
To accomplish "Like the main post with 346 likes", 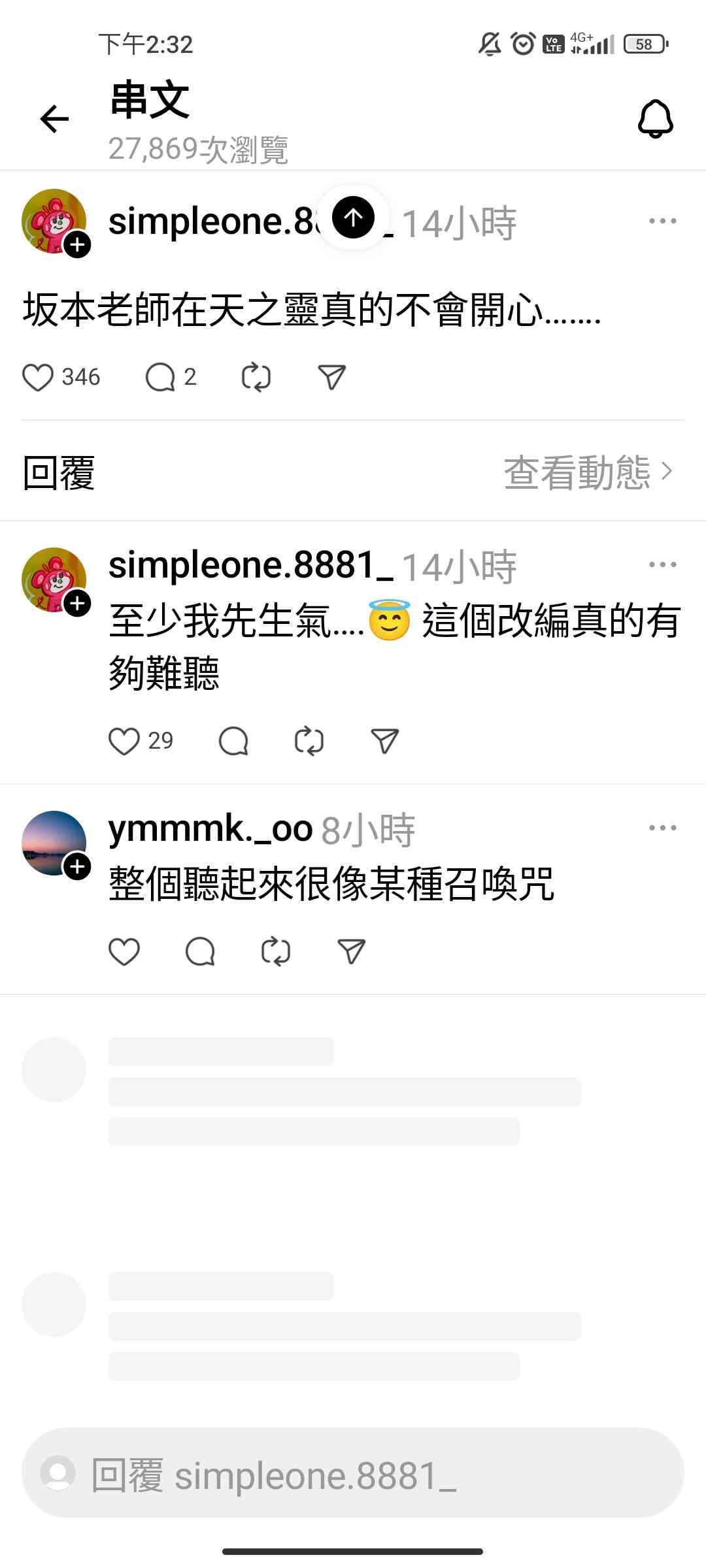I will pyautogui.click(x=38, y=378).
